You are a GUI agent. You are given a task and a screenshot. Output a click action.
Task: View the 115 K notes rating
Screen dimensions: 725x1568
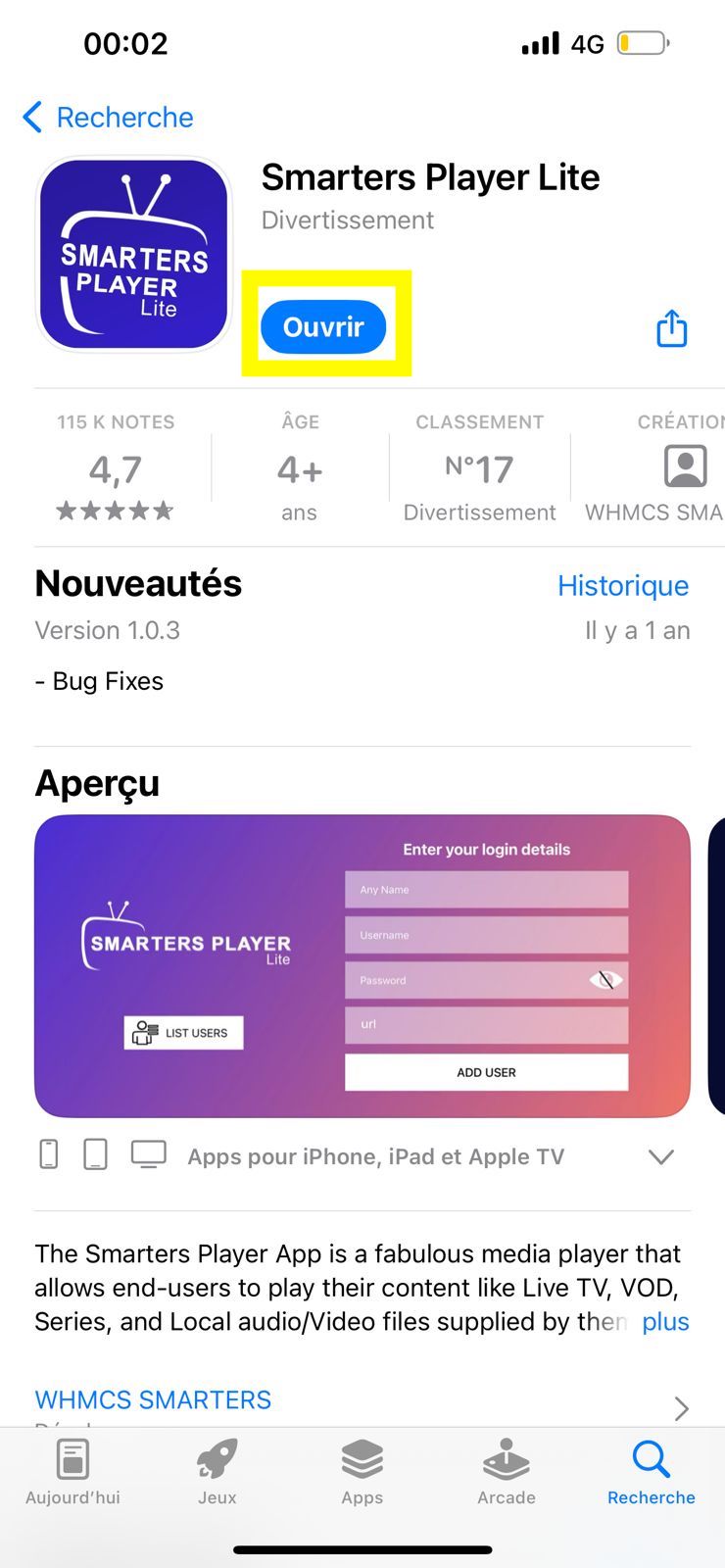pos(116,468)
